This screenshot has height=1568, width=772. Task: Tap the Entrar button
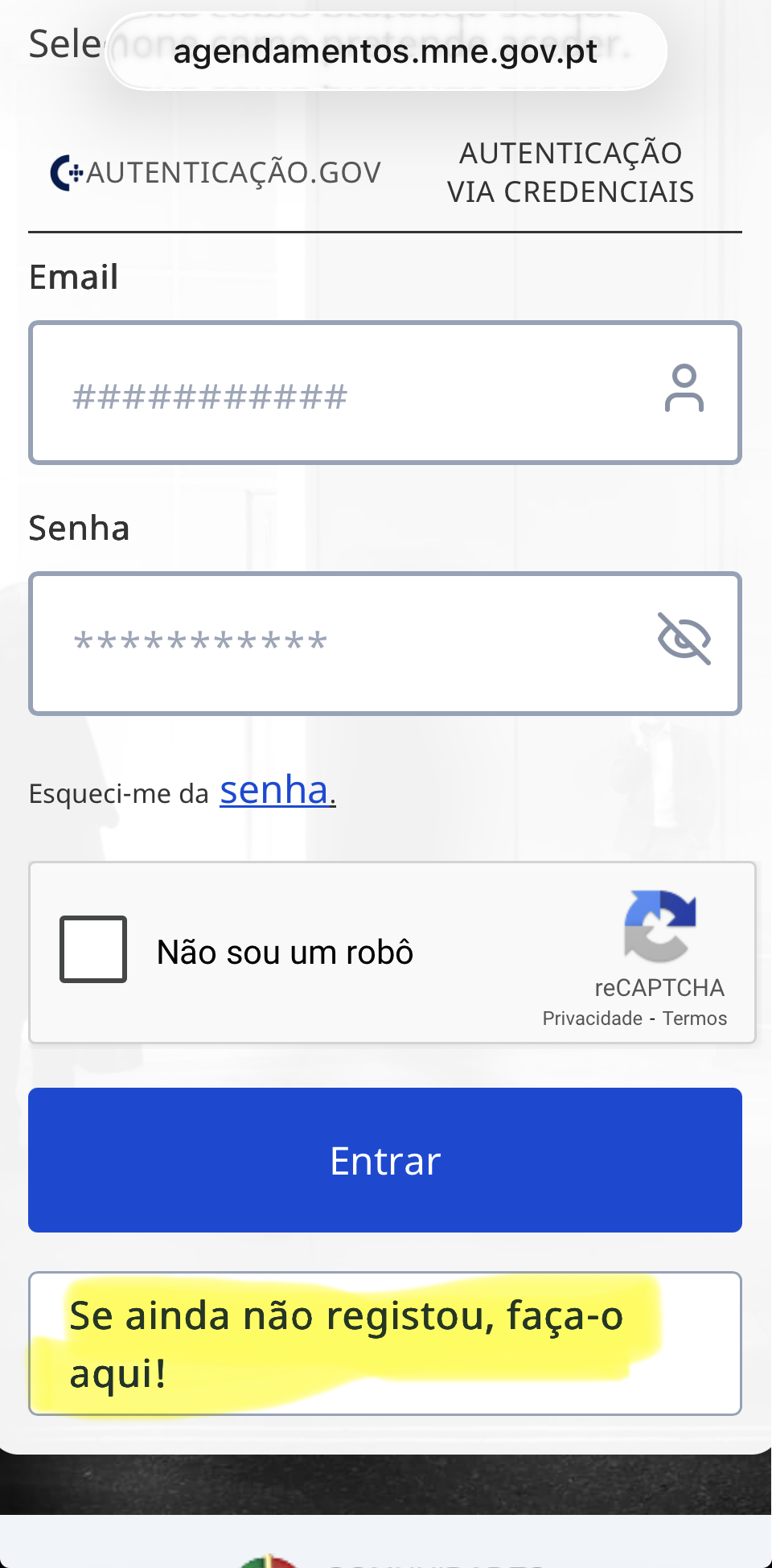[385, 1160]
